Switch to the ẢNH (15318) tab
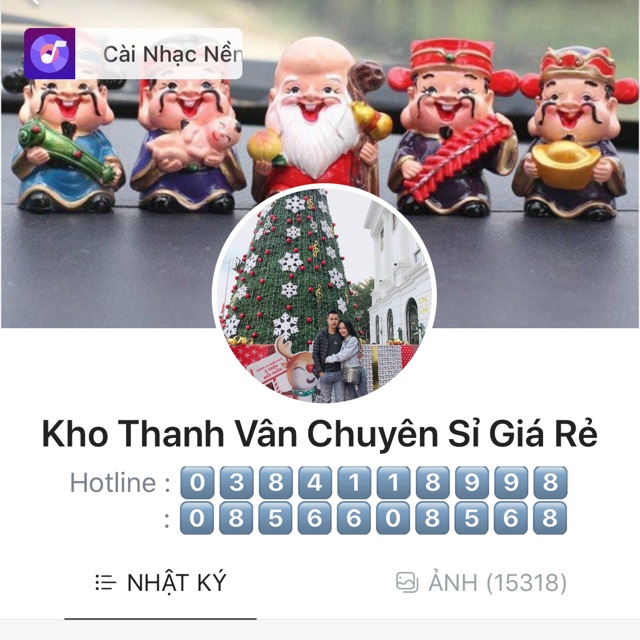Screen dimensions: 640x640 click(481, 583)
